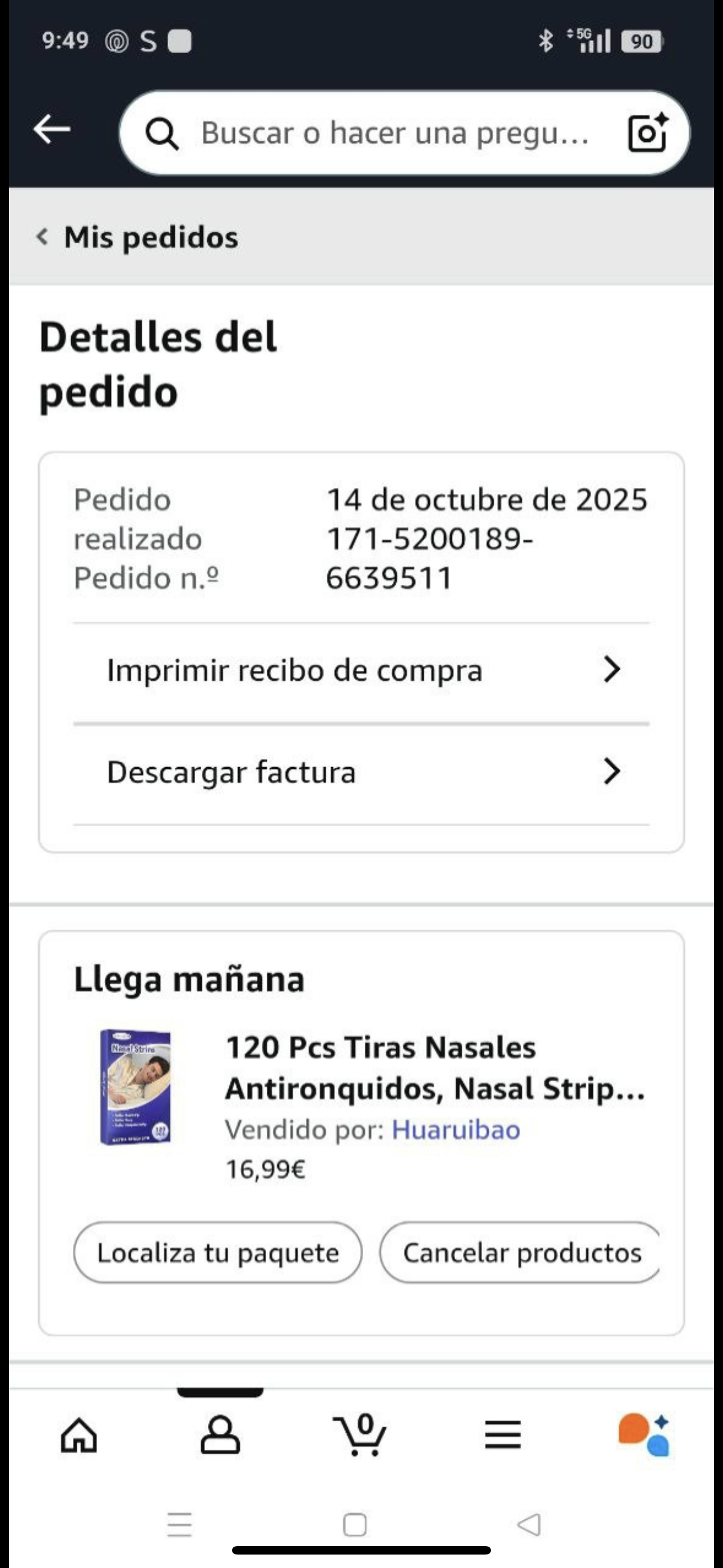Open the system recent apps button
Screen dimensions: 723x1568
click(x=179, y=1525)
